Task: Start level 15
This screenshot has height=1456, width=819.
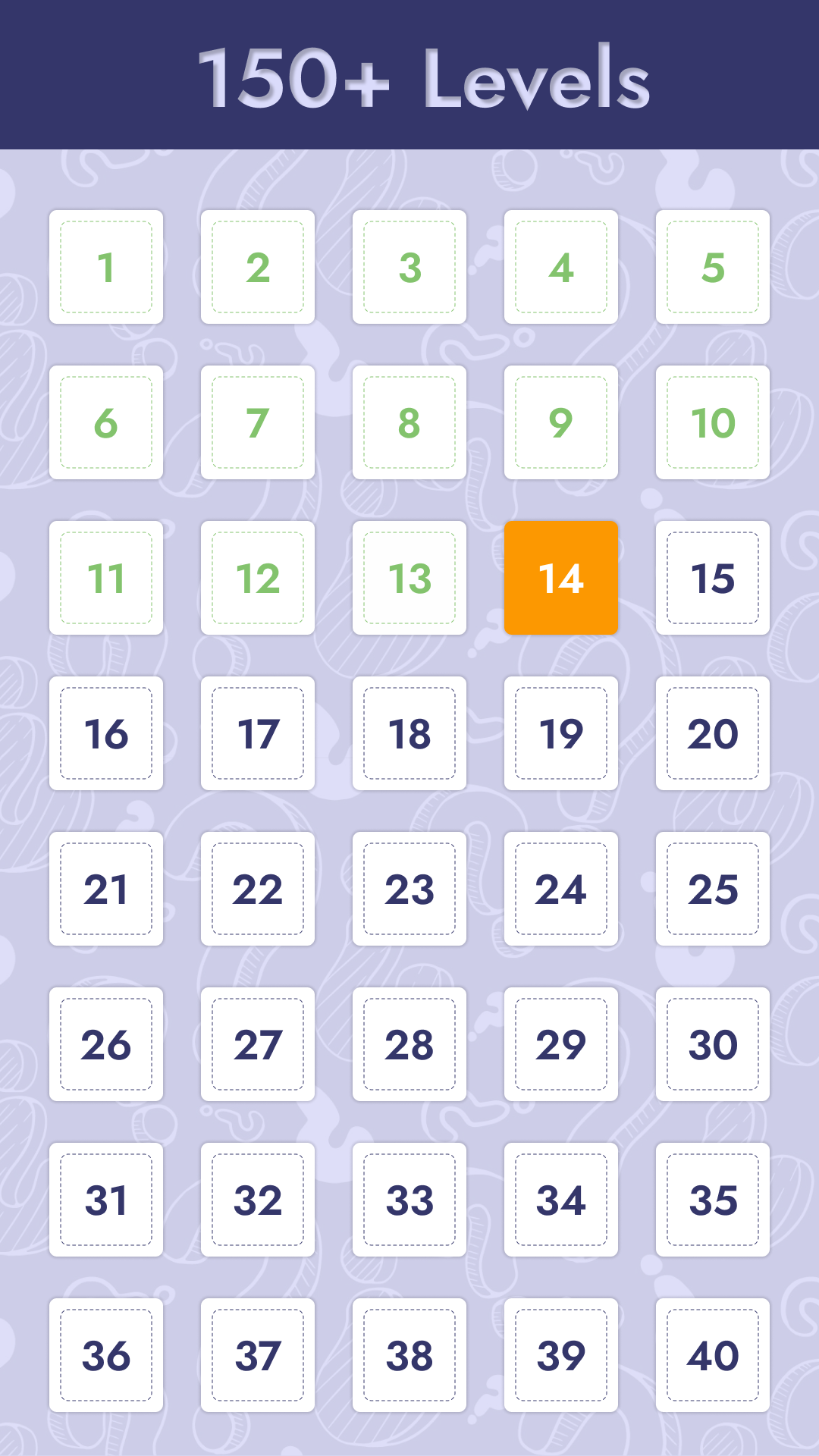Action: 713,578
